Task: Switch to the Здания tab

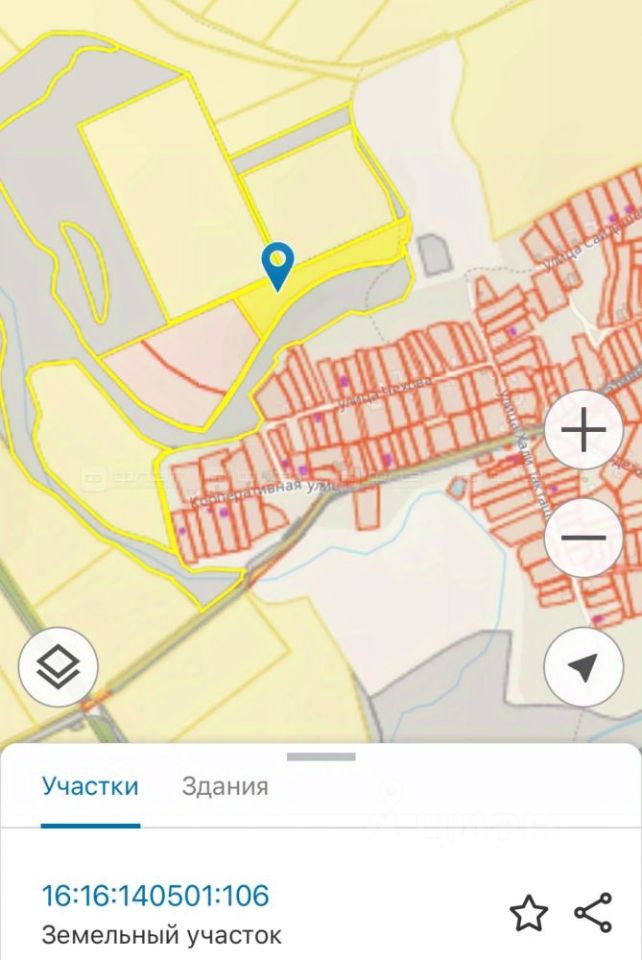Action: tap(225, 786)
